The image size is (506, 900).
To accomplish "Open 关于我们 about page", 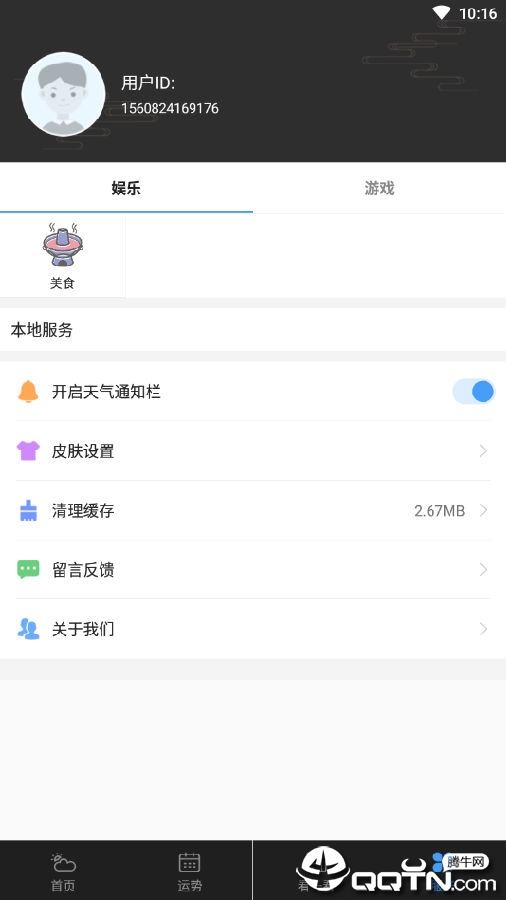I will pos(253,629).
